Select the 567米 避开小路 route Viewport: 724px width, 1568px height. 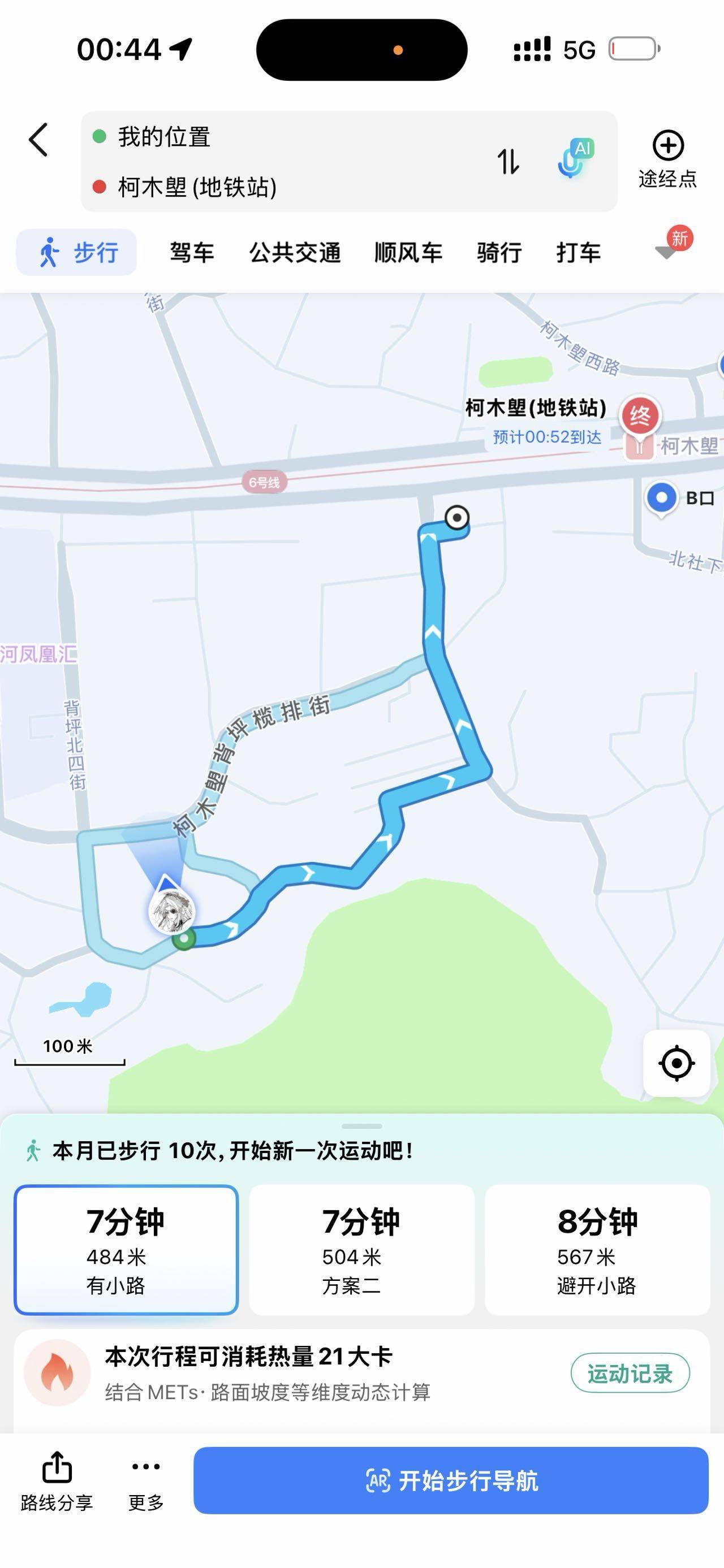[x=597, y=1250]
